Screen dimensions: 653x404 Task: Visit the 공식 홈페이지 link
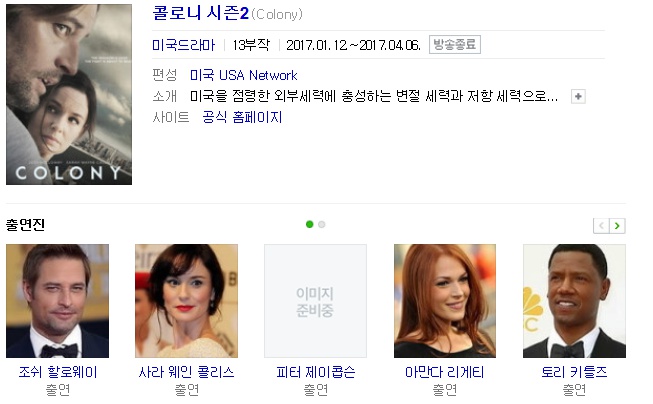[x=242, y=117]
